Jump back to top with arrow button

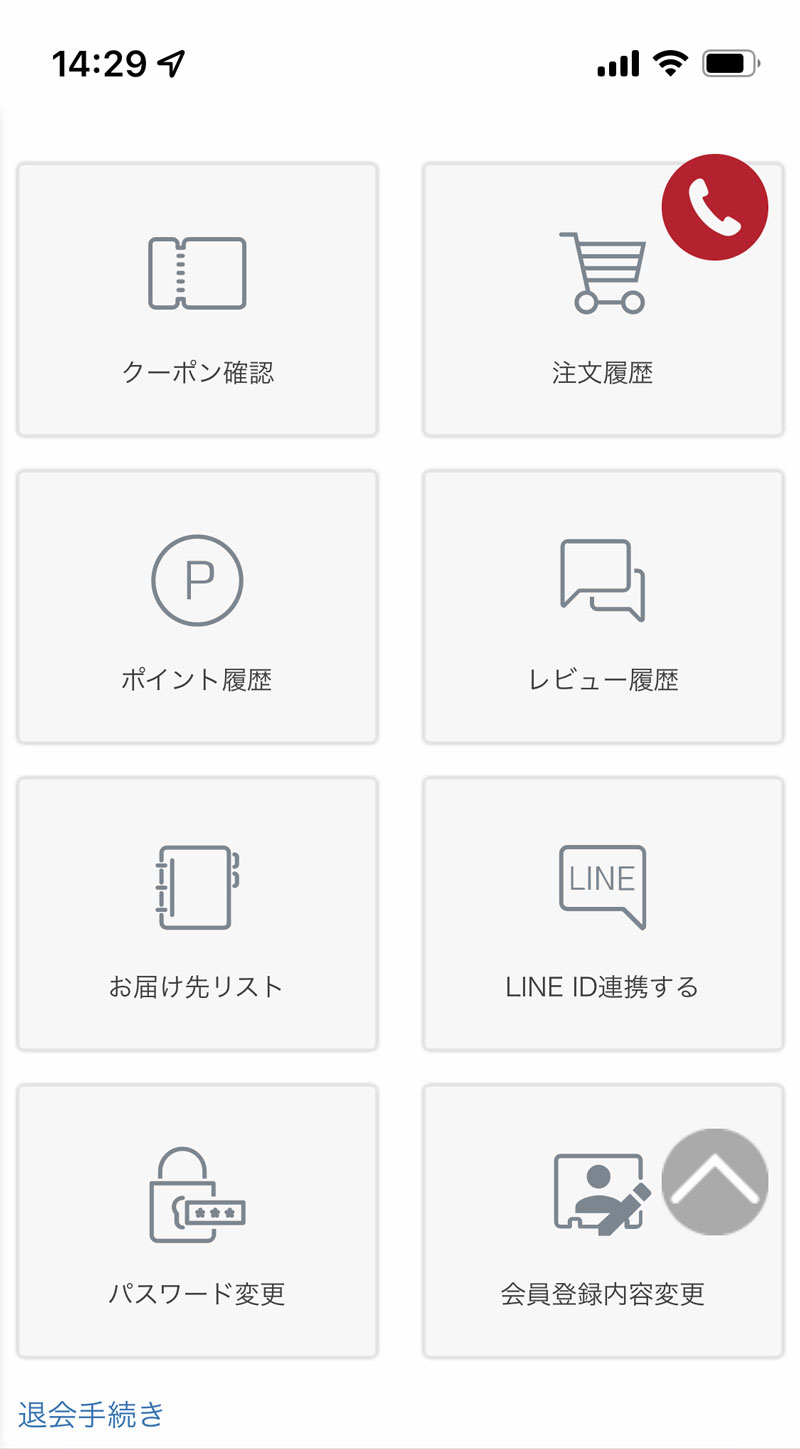point(714,1181)
